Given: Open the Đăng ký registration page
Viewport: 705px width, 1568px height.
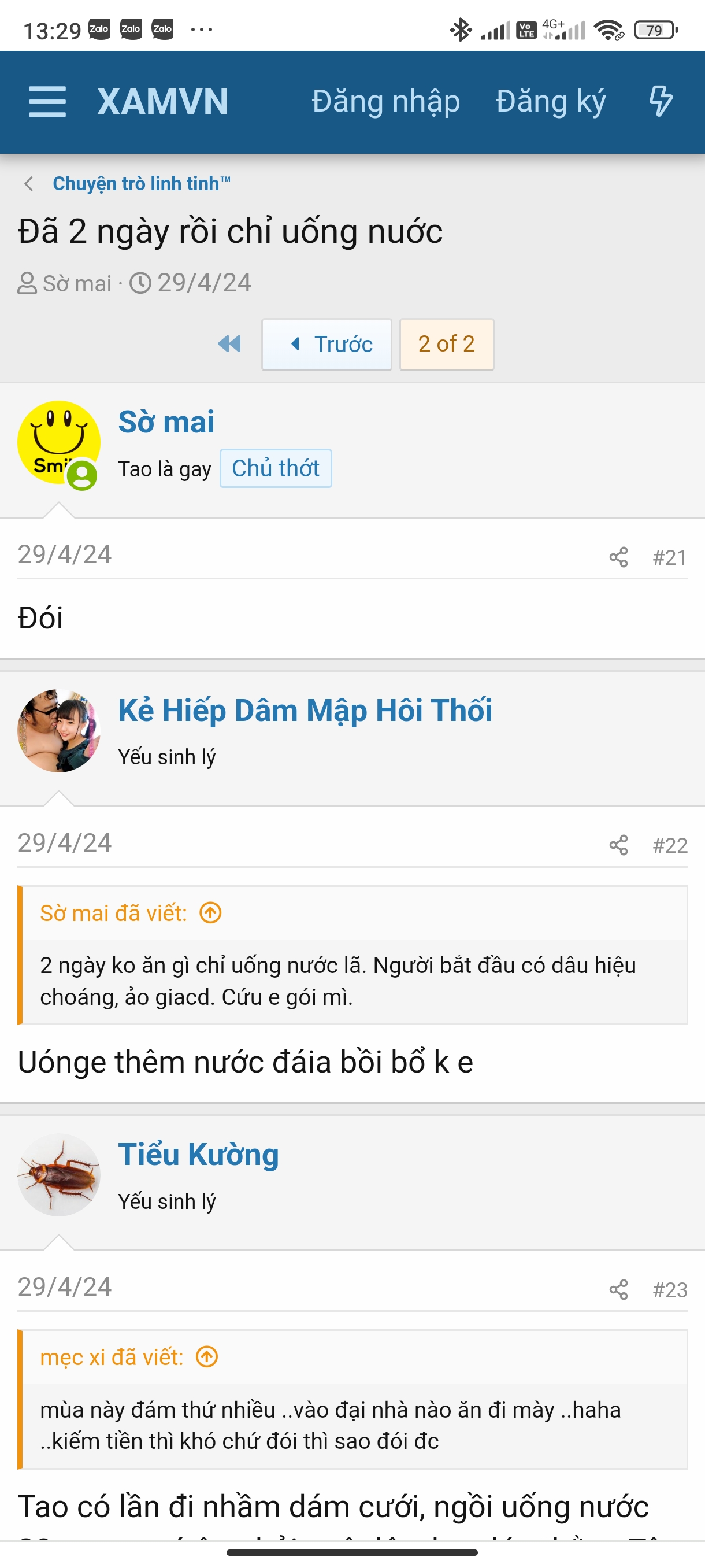Looking at the screenshot, I should coord(550,101).
